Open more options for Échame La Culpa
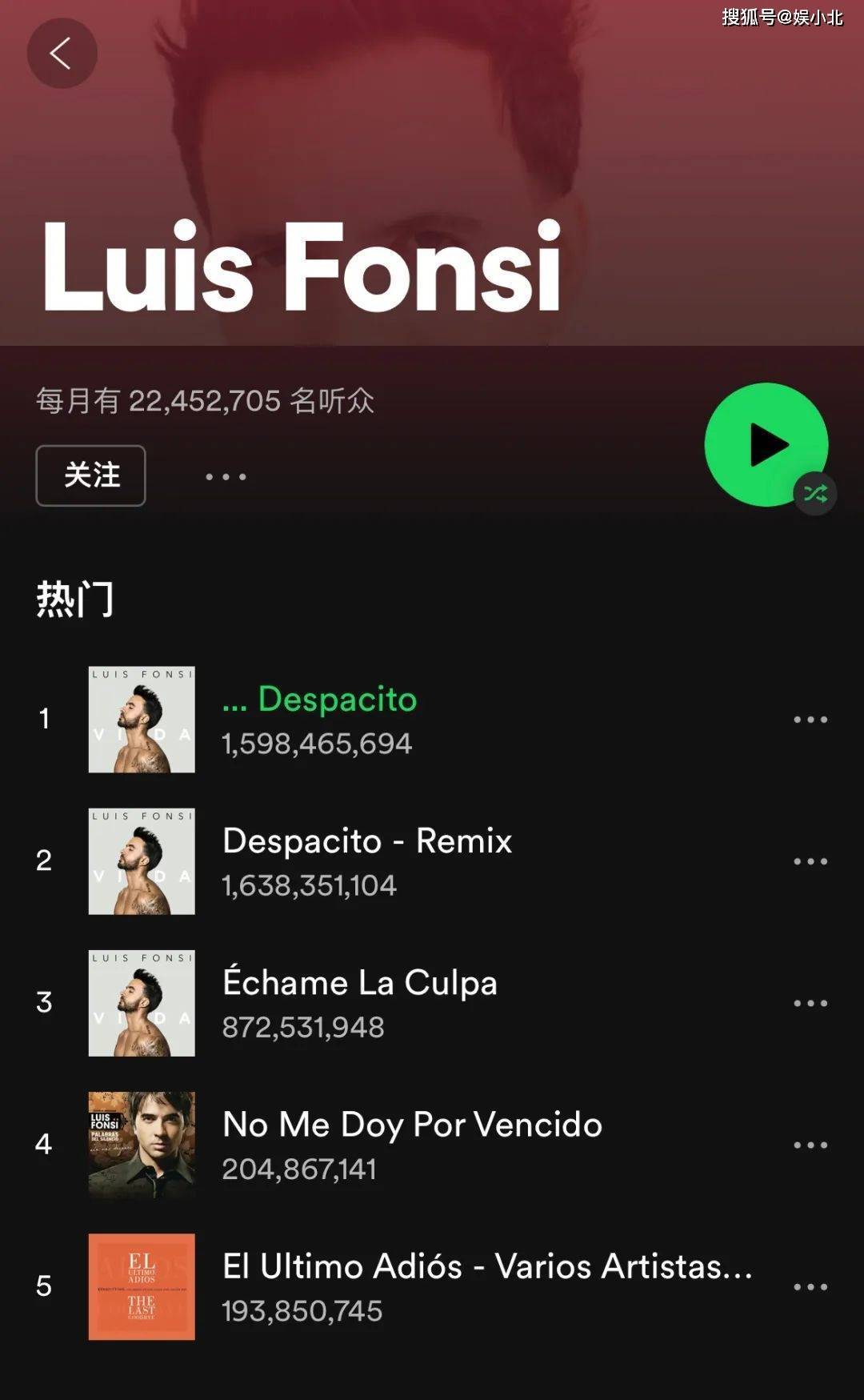The width and height of the screenshot is (864, 1400). coord(810,1003)
